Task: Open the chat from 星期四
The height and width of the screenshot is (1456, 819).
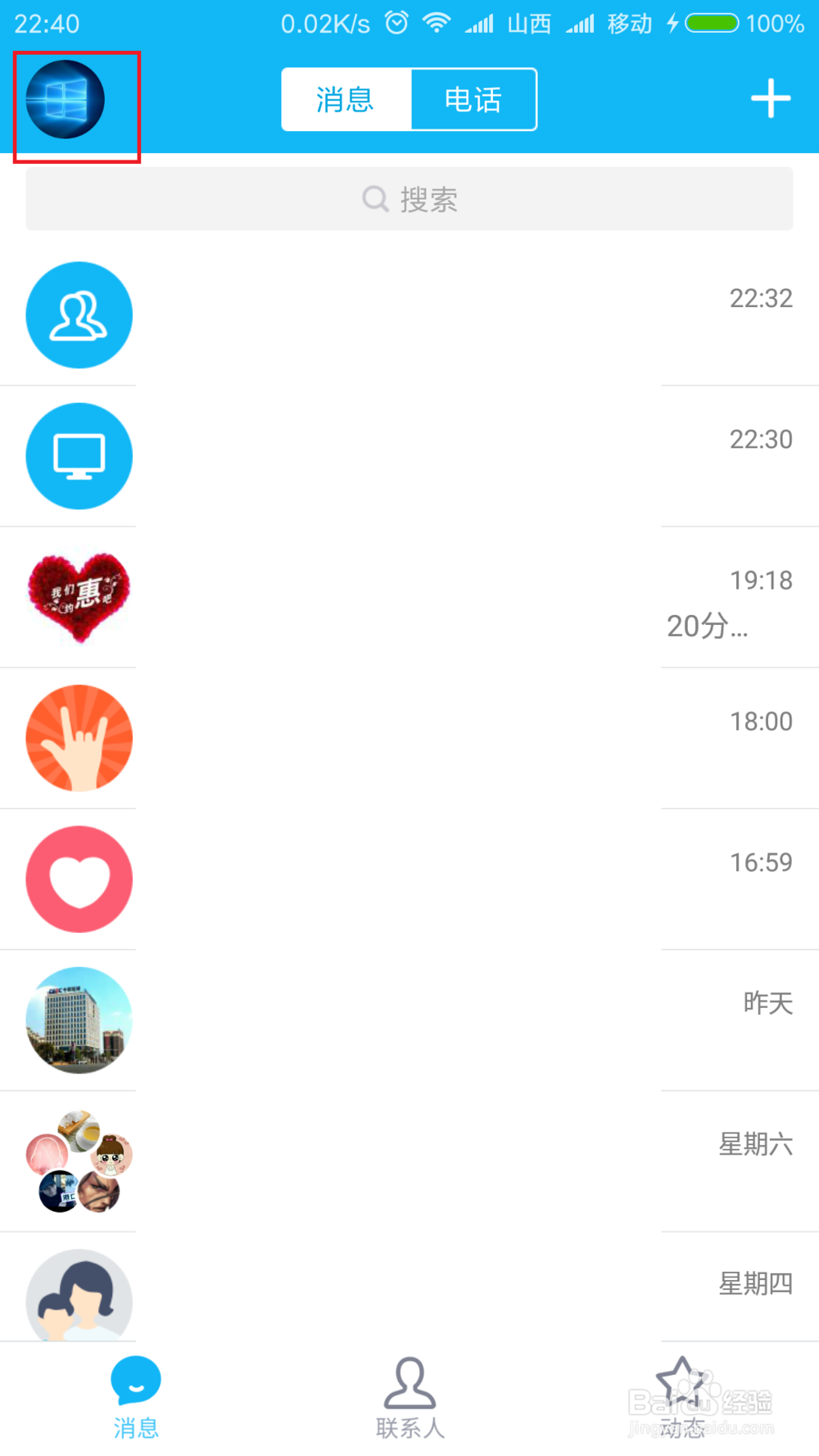Action: pyautogui.click(x=409, y=1286)
